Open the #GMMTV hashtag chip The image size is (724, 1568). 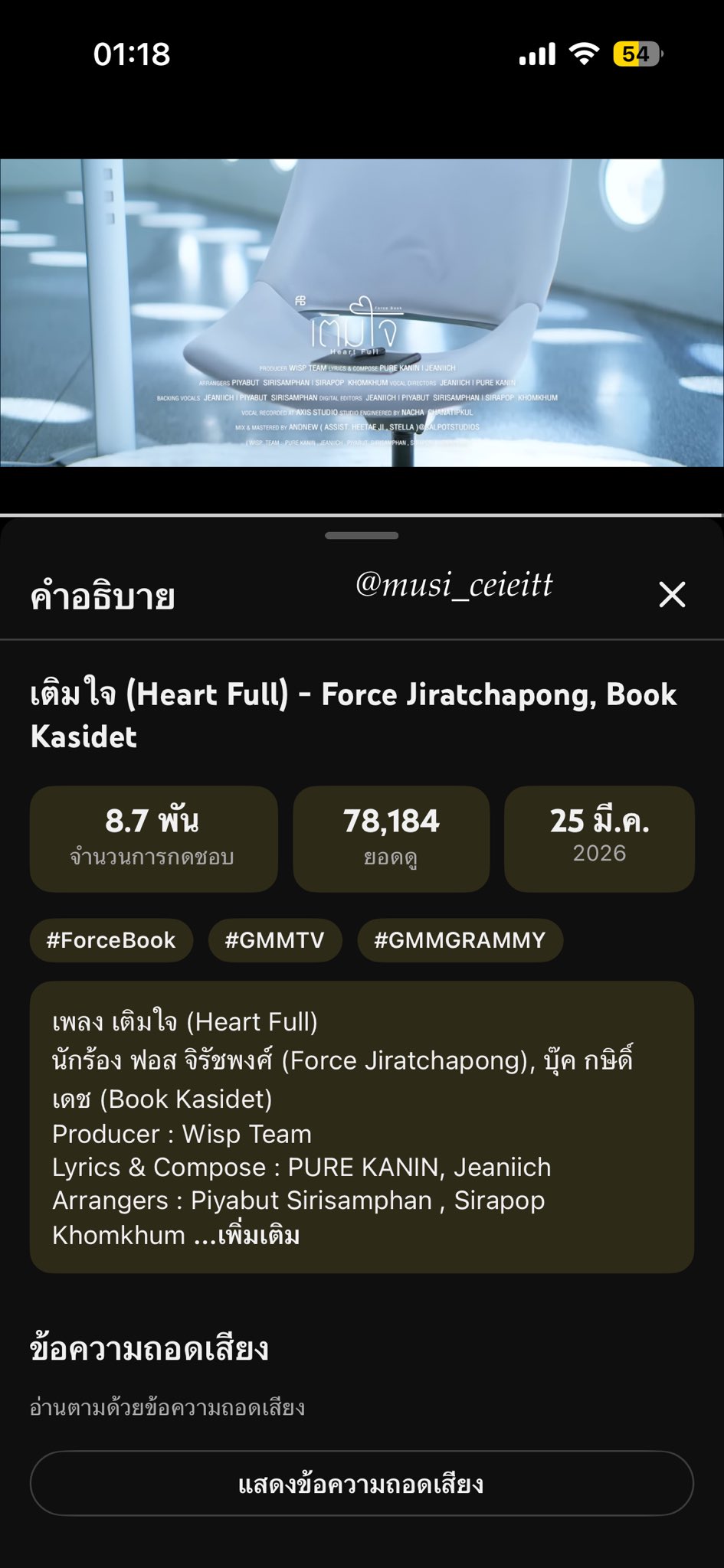tap(274, 940)
